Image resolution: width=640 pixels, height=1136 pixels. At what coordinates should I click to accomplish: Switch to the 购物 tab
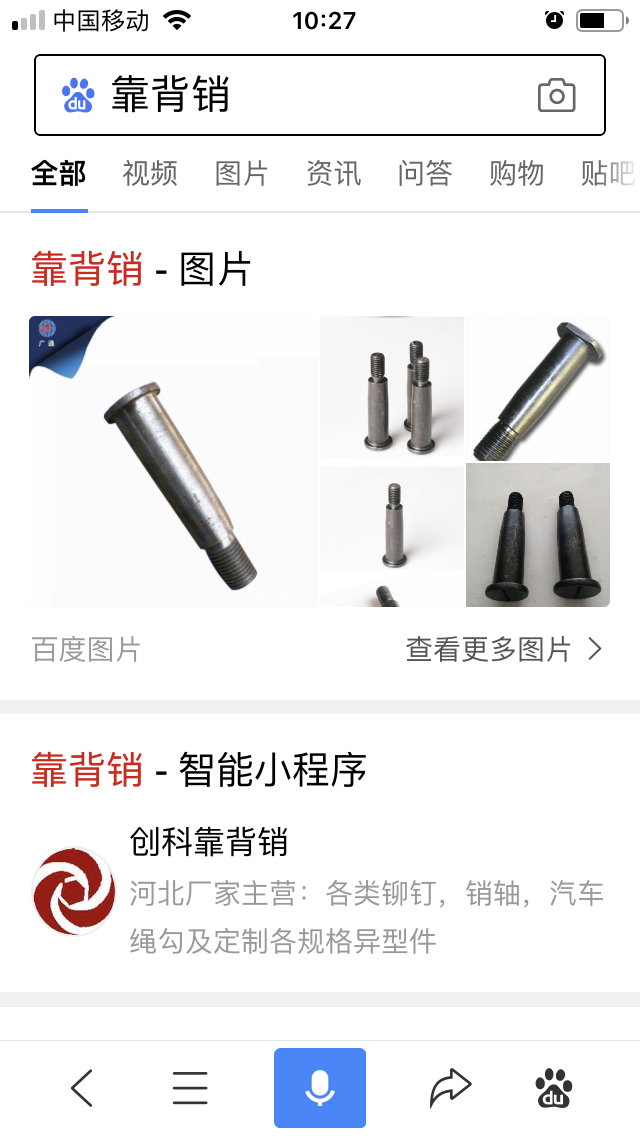pos(516,173)
